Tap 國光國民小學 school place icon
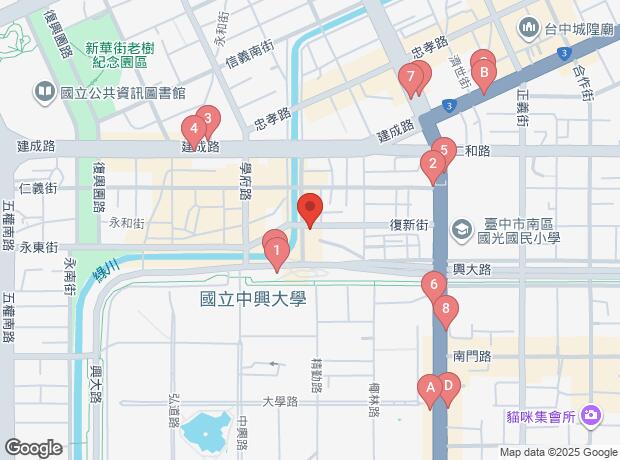 pos(461,231)
